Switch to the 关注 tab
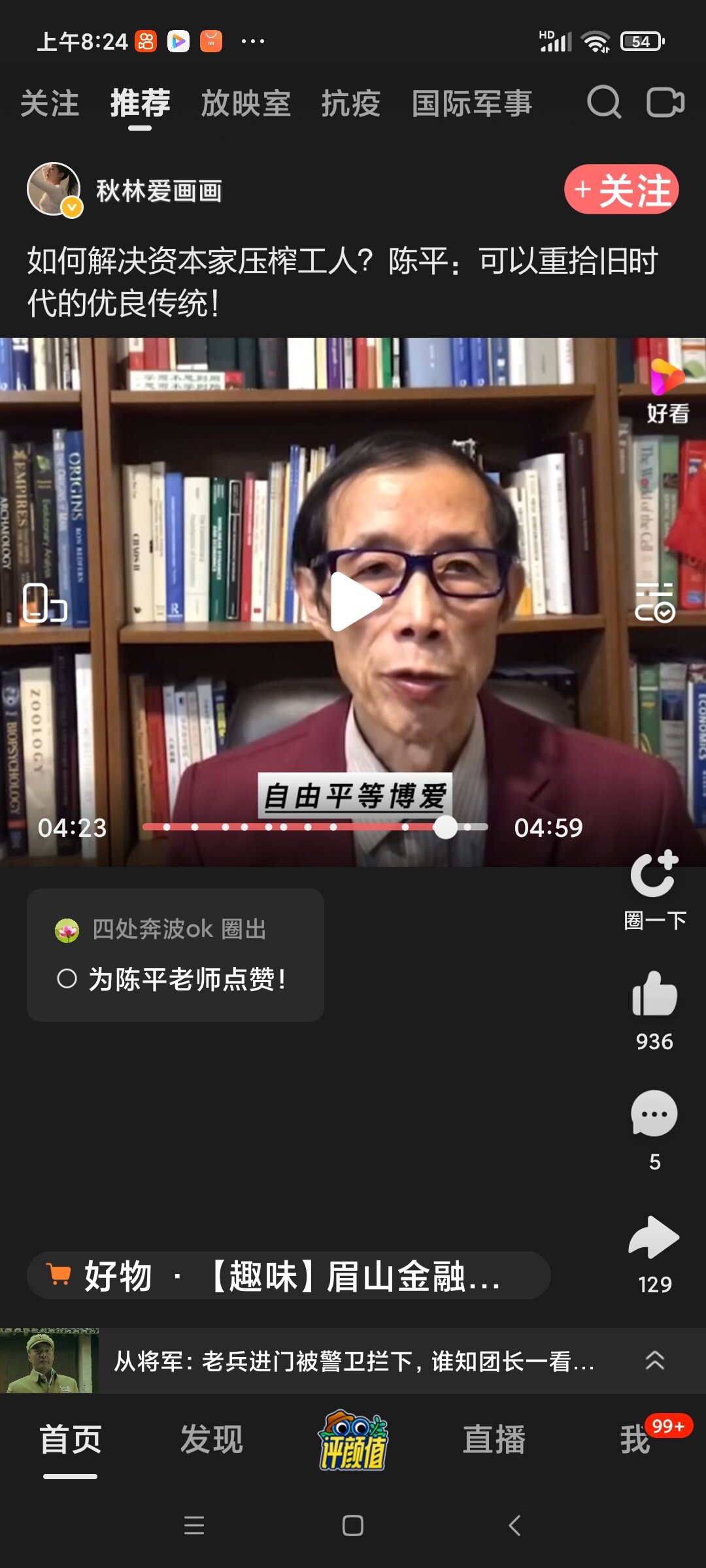 [x=50, y=104]
